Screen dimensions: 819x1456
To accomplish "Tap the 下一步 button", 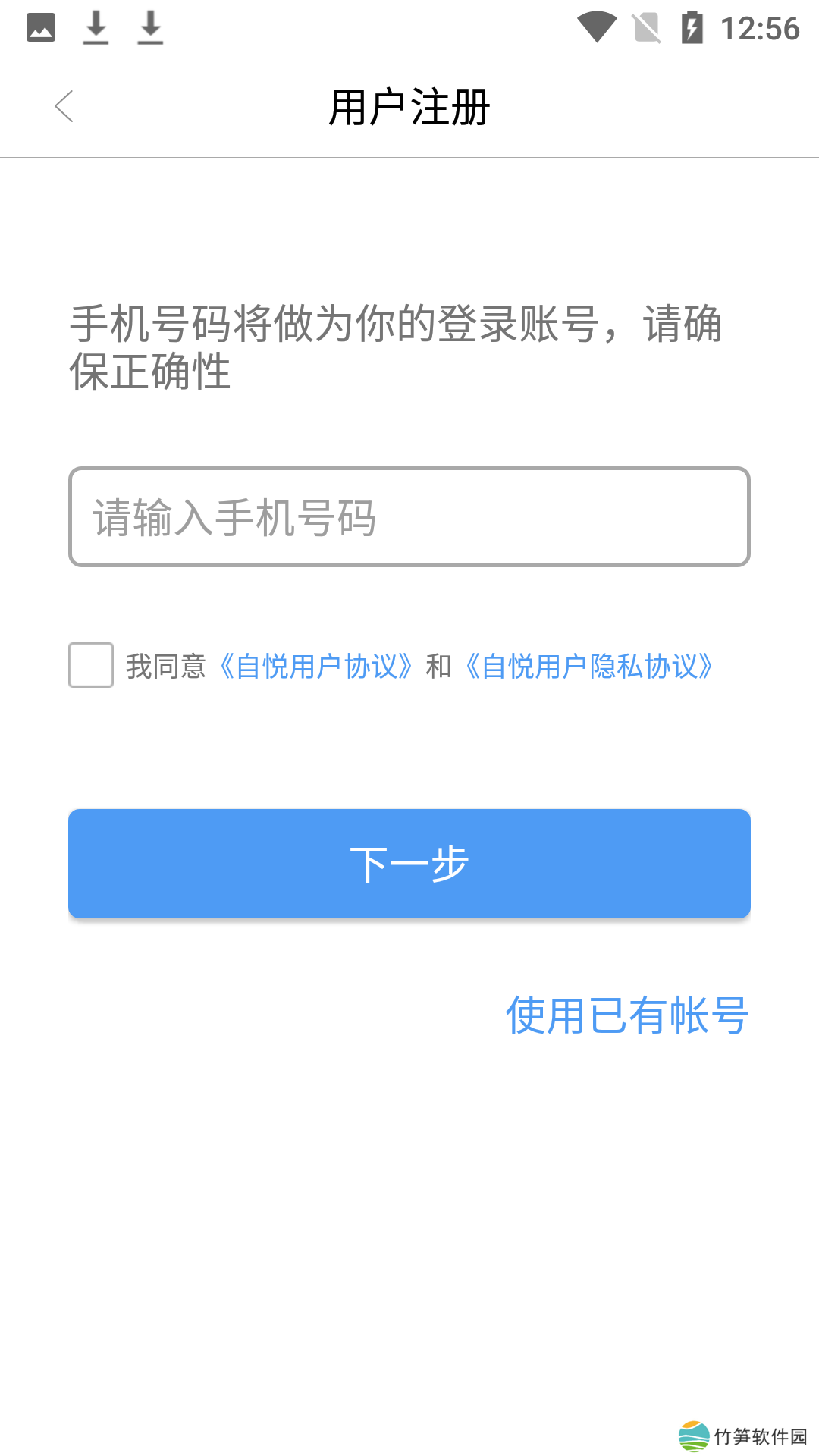I will point(409,864).
